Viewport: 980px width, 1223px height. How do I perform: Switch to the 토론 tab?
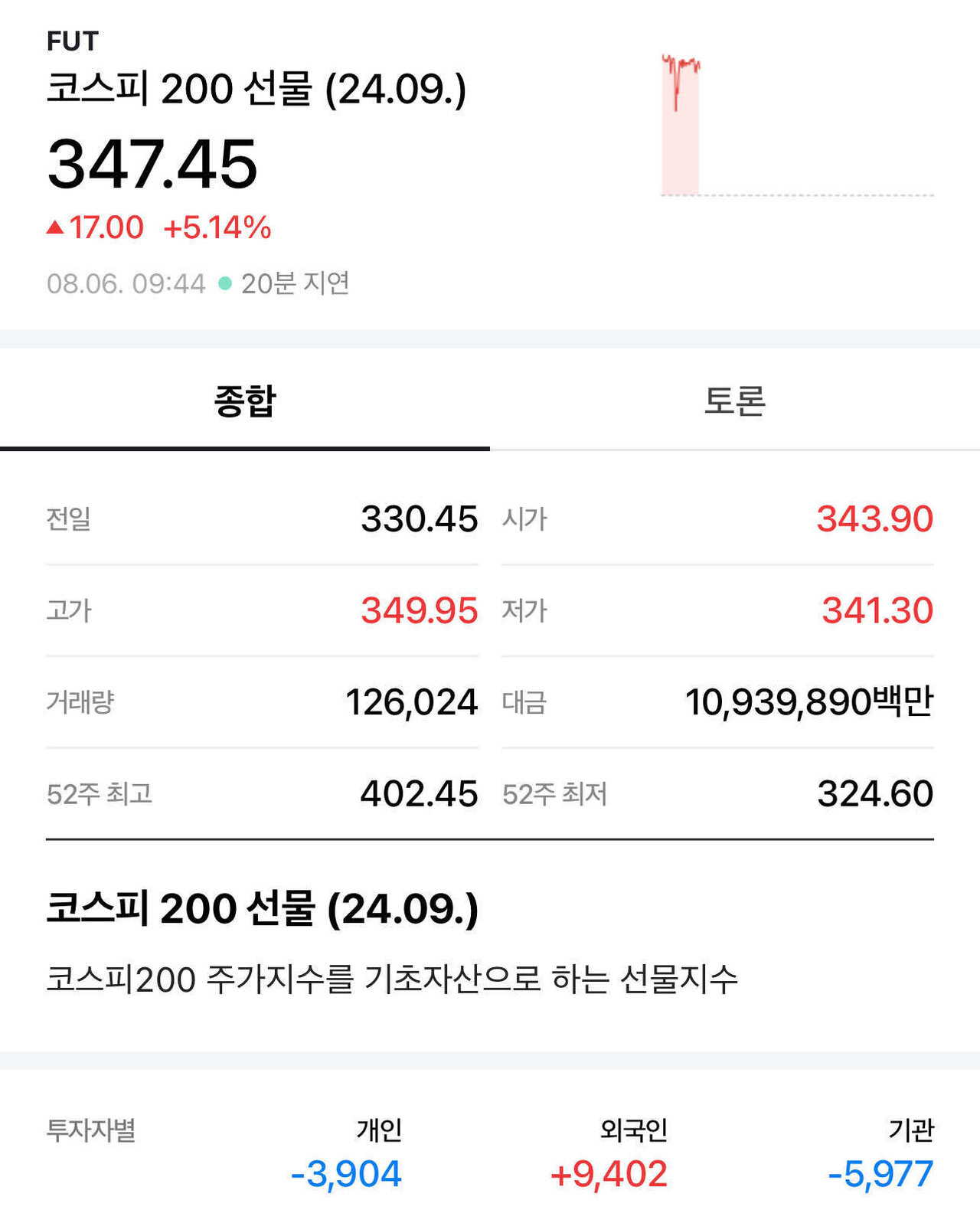[x=735, y=401]
